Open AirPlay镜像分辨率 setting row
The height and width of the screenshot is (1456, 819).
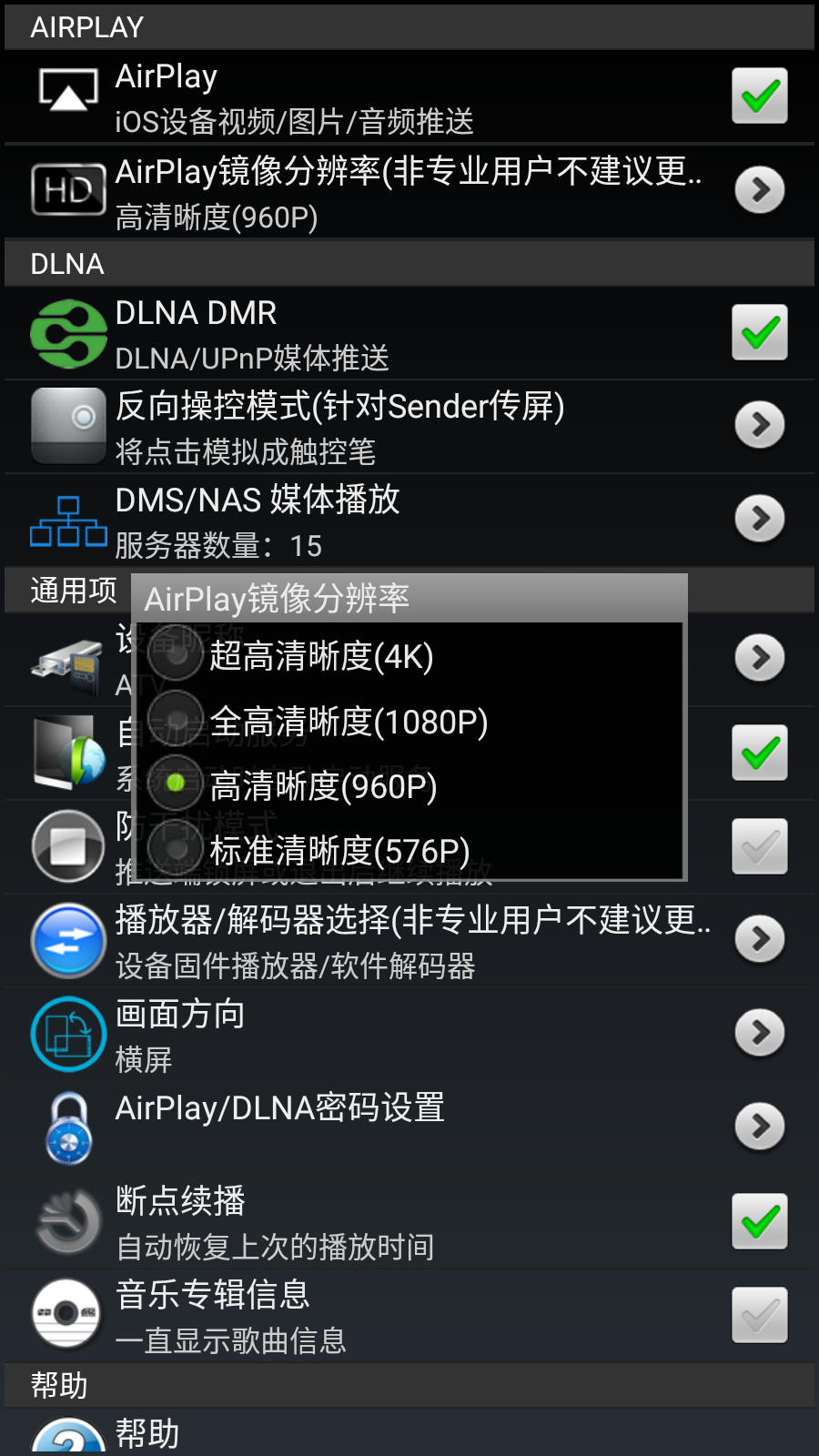point(409,191)
